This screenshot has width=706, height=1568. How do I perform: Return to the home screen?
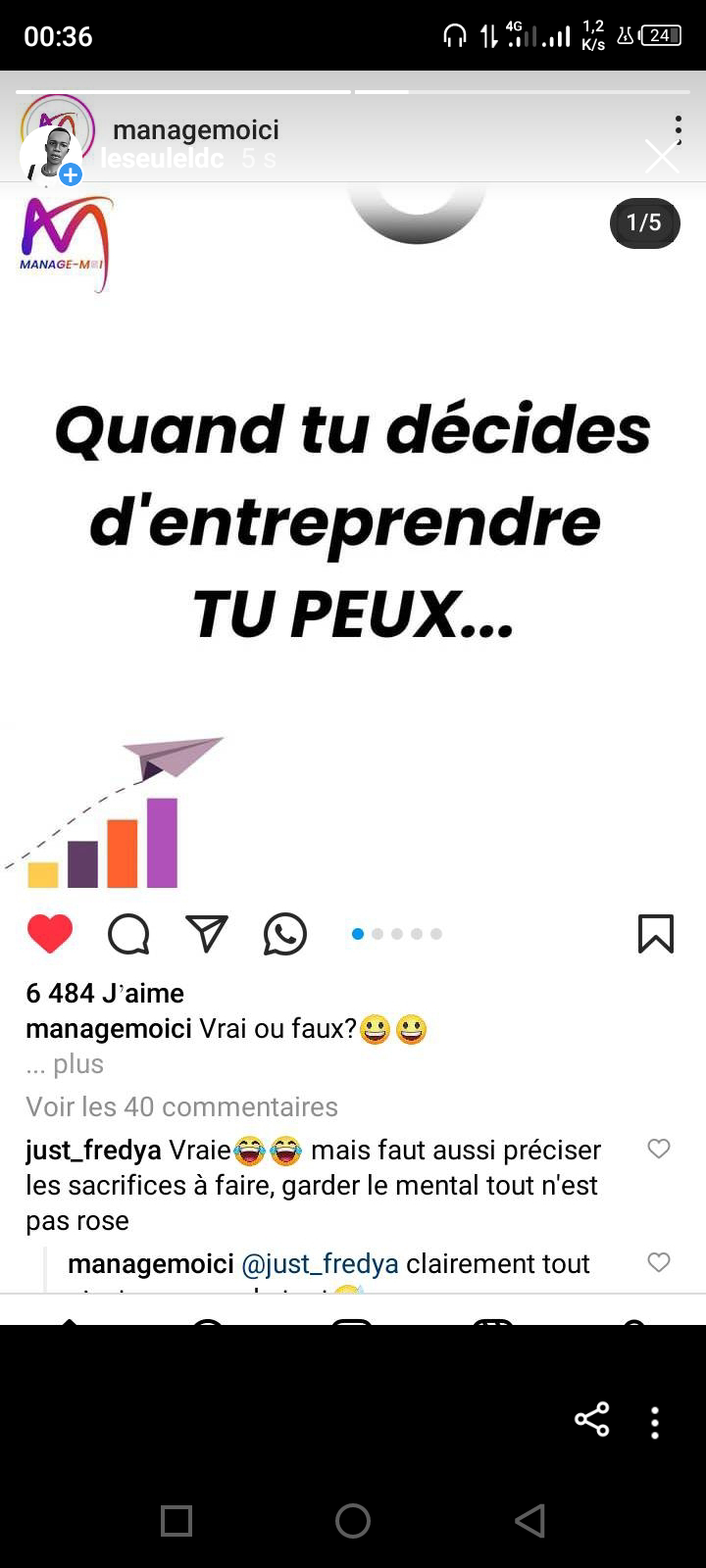[353, 1521]
